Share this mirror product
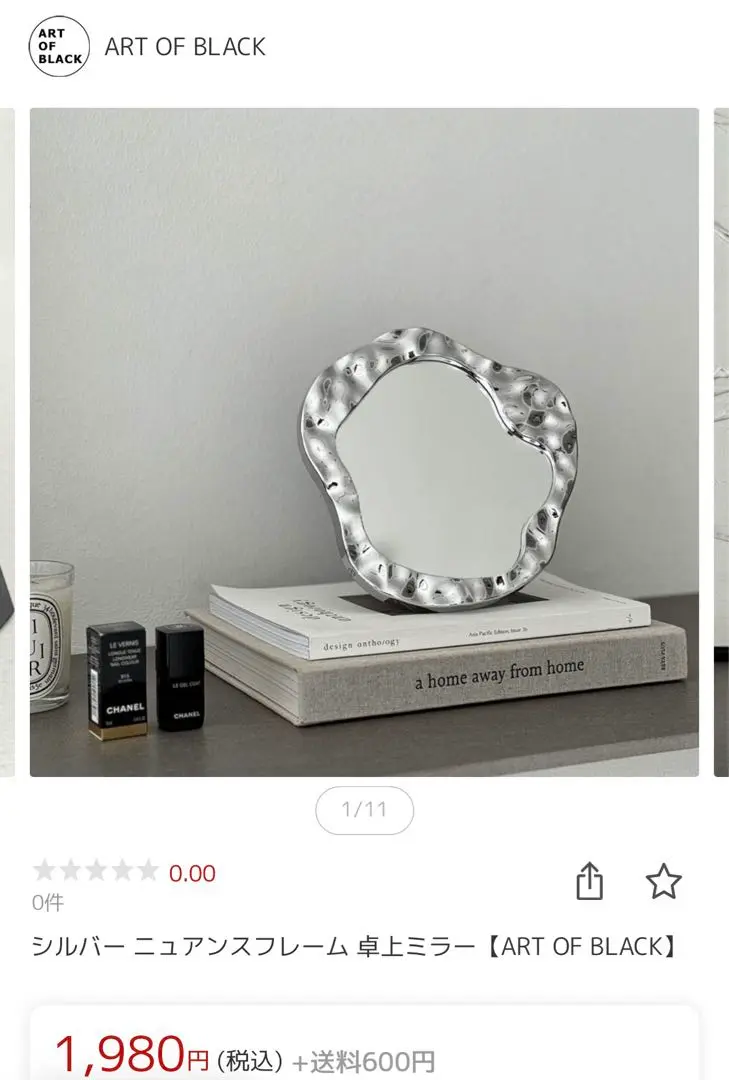The width and height of the screenshot is (729, 1080). click(x=590, y=881)
